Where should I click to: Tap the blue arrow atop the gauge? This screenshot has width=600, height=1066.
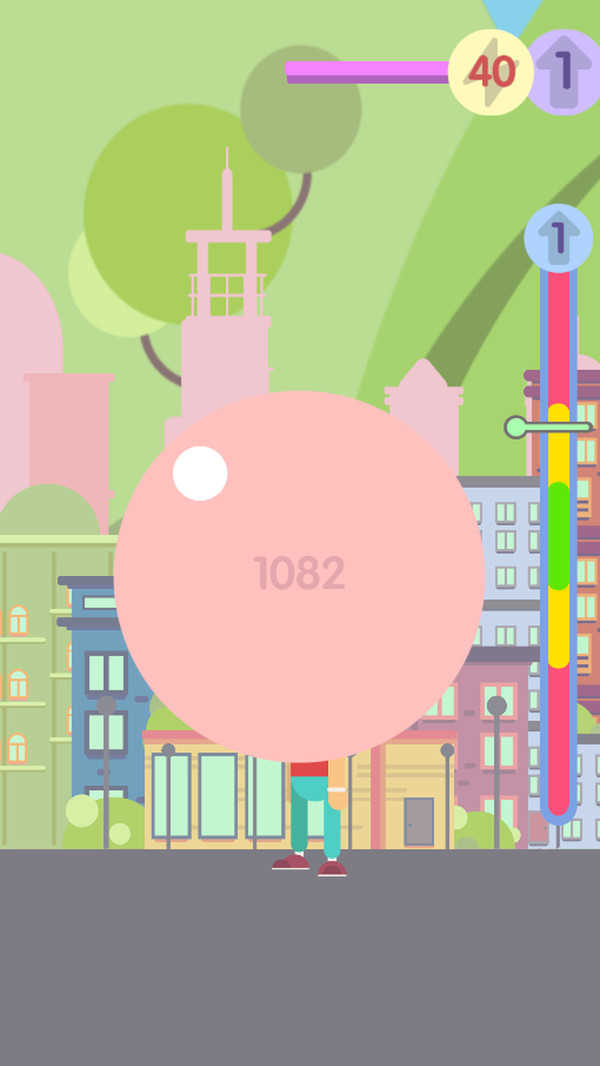point(558,238)
